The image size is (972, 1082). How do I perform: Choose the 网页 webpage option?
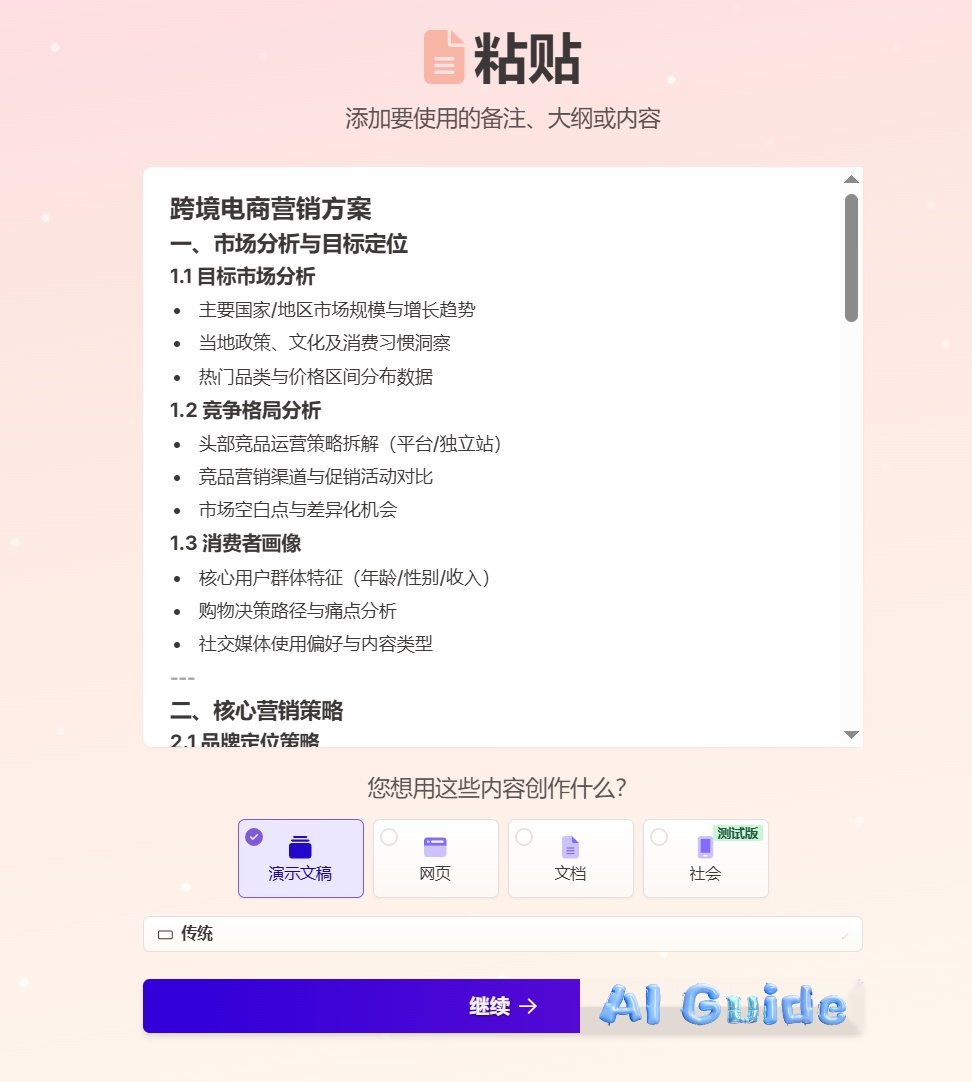coord(435,858)
